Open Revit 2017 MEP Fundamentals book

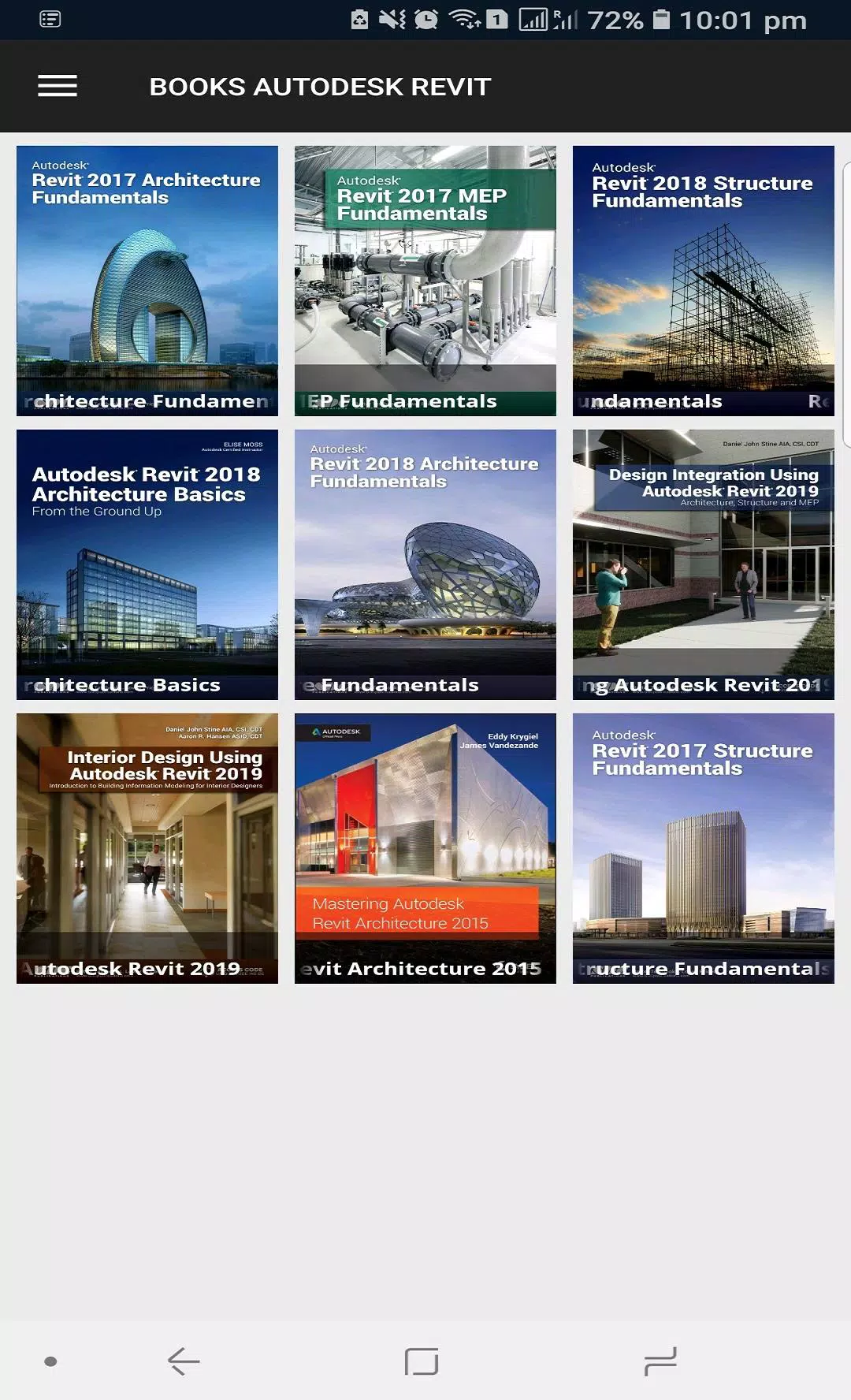425,281
